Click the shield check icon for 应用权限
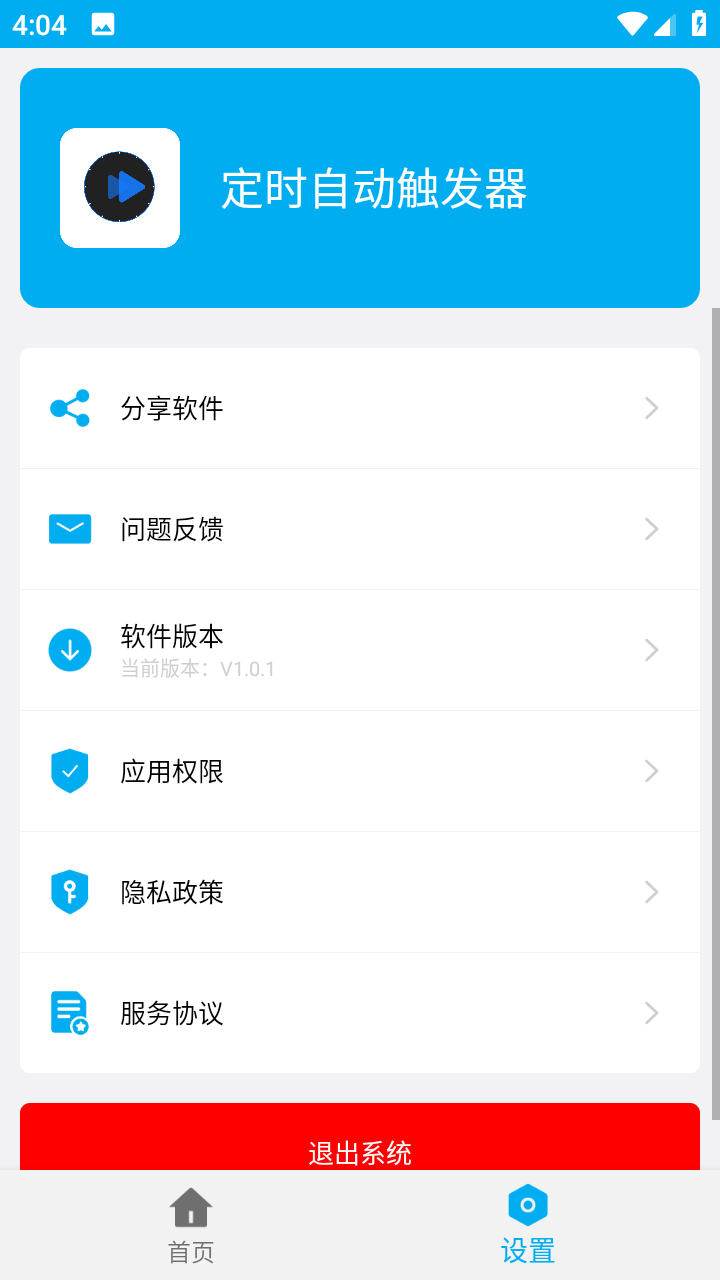This screenshot has width=720, height=1280. tap(69, 771)
